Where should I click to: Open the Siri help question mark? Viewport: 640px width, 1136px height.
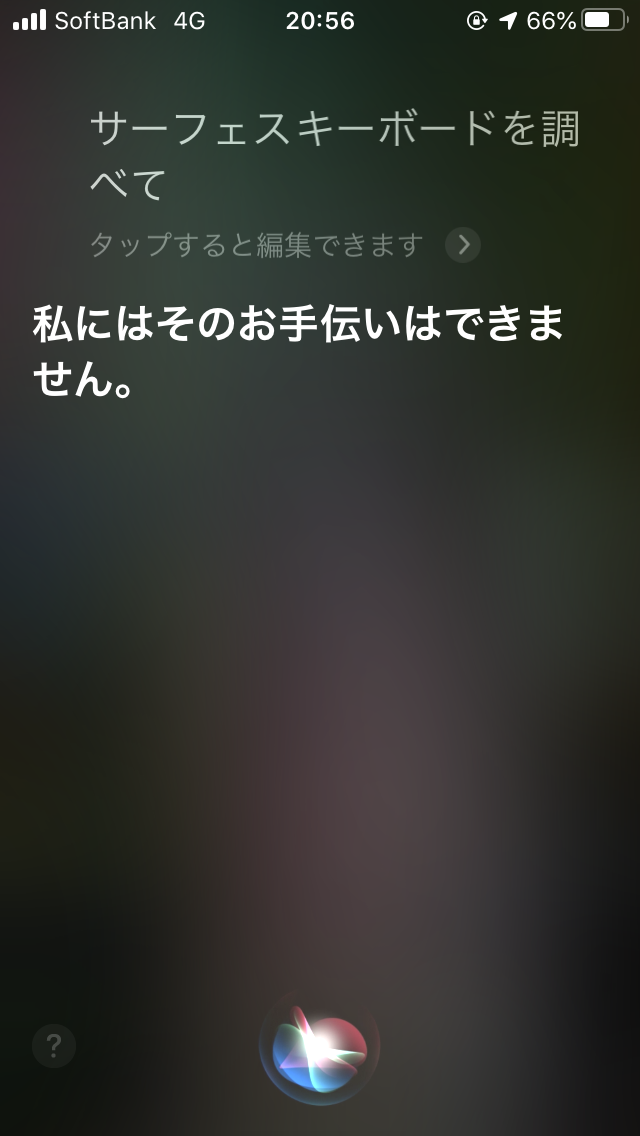pos(54,1046)
